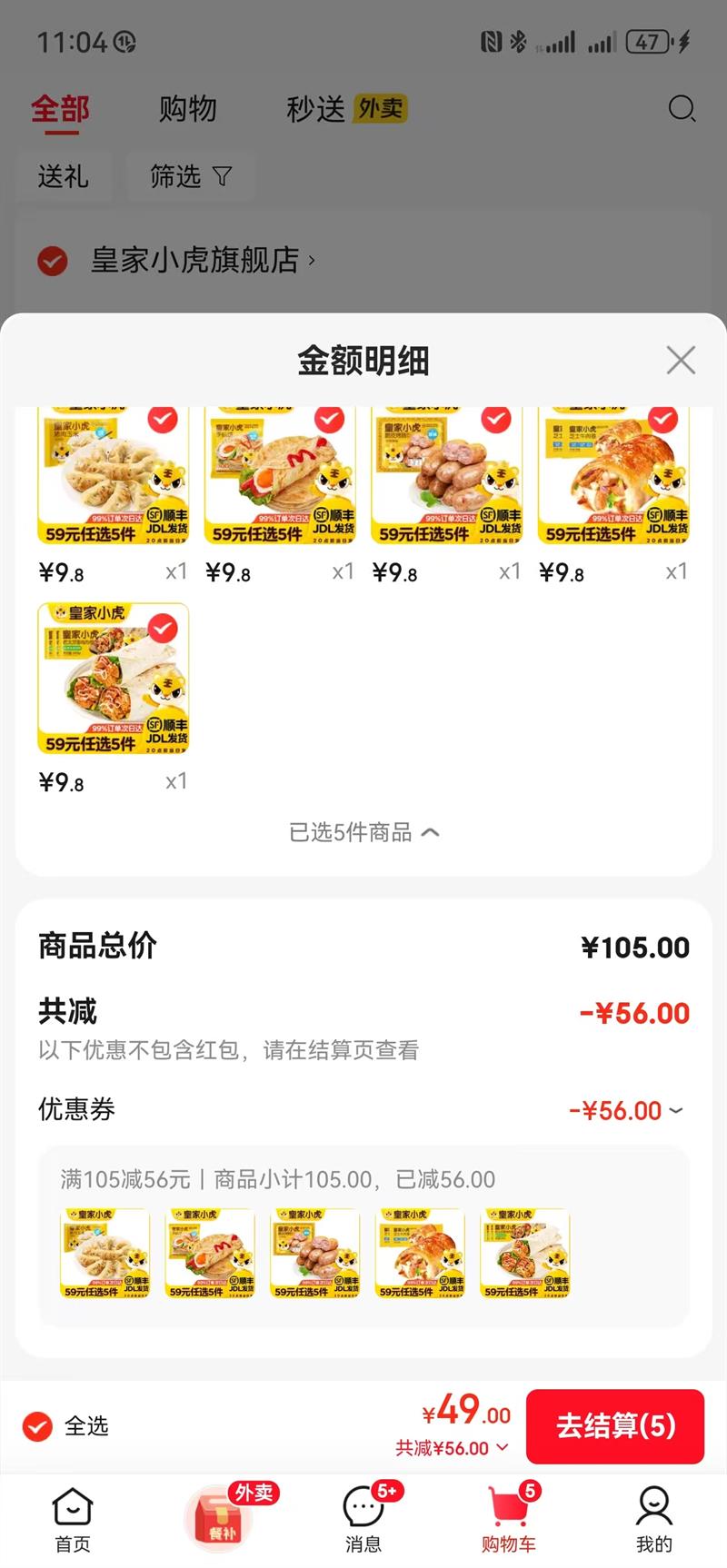Deselect the first dumpling product checkmark
This screenshot has width=727, height=1568.
[x=163, y=420]
